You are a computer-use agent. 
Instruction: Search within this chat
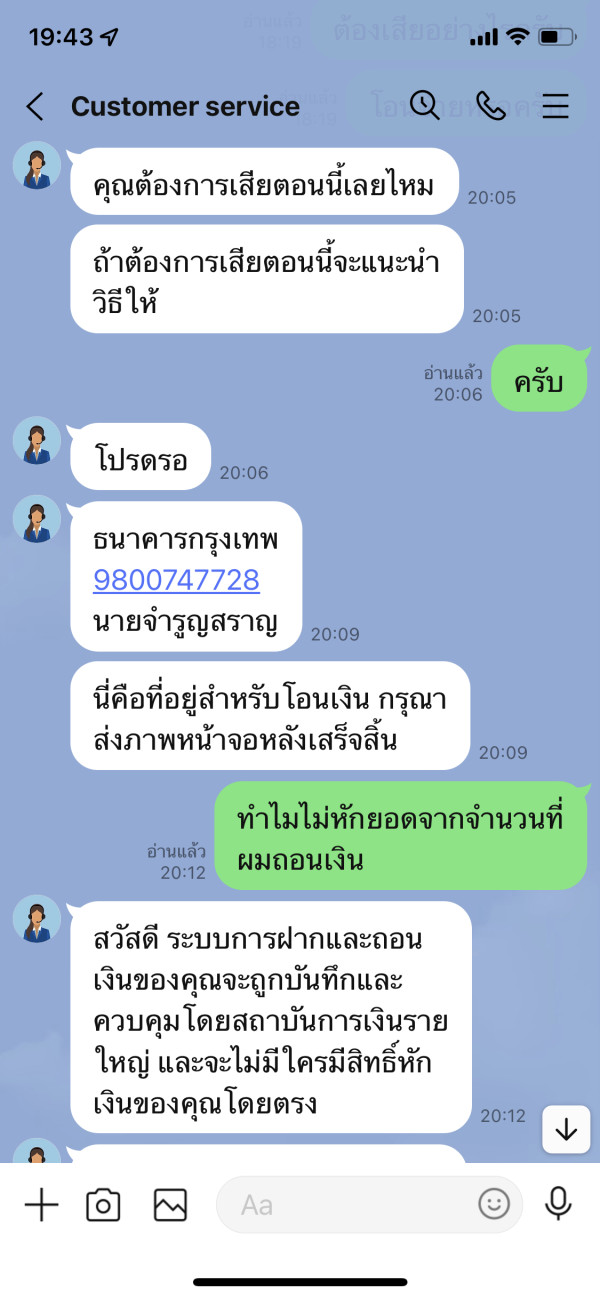point(425,106)
